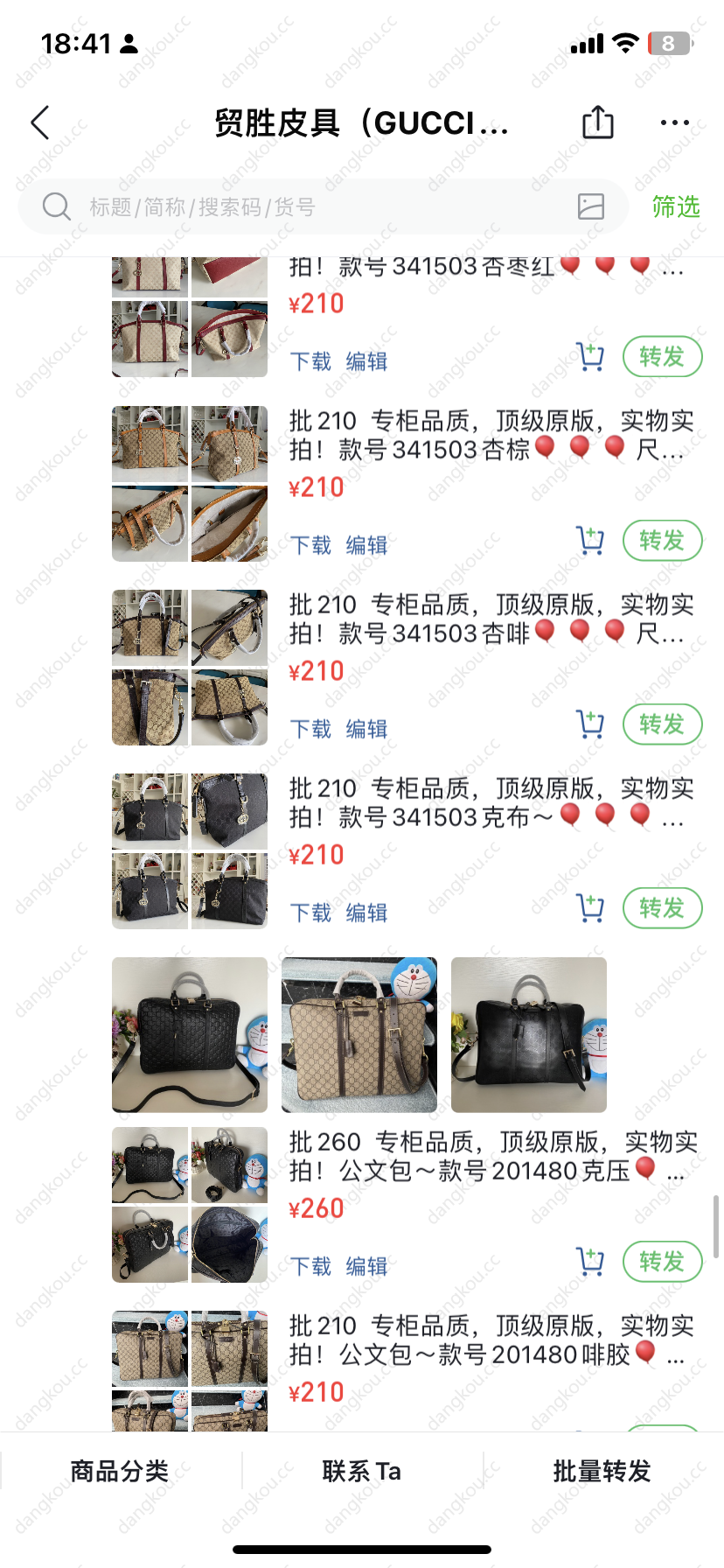Tap 编辑 for the 341503杏啡 item
The height and width of the screenshot is (1568, 724).
pyautogui.click(x=366, y=729)
